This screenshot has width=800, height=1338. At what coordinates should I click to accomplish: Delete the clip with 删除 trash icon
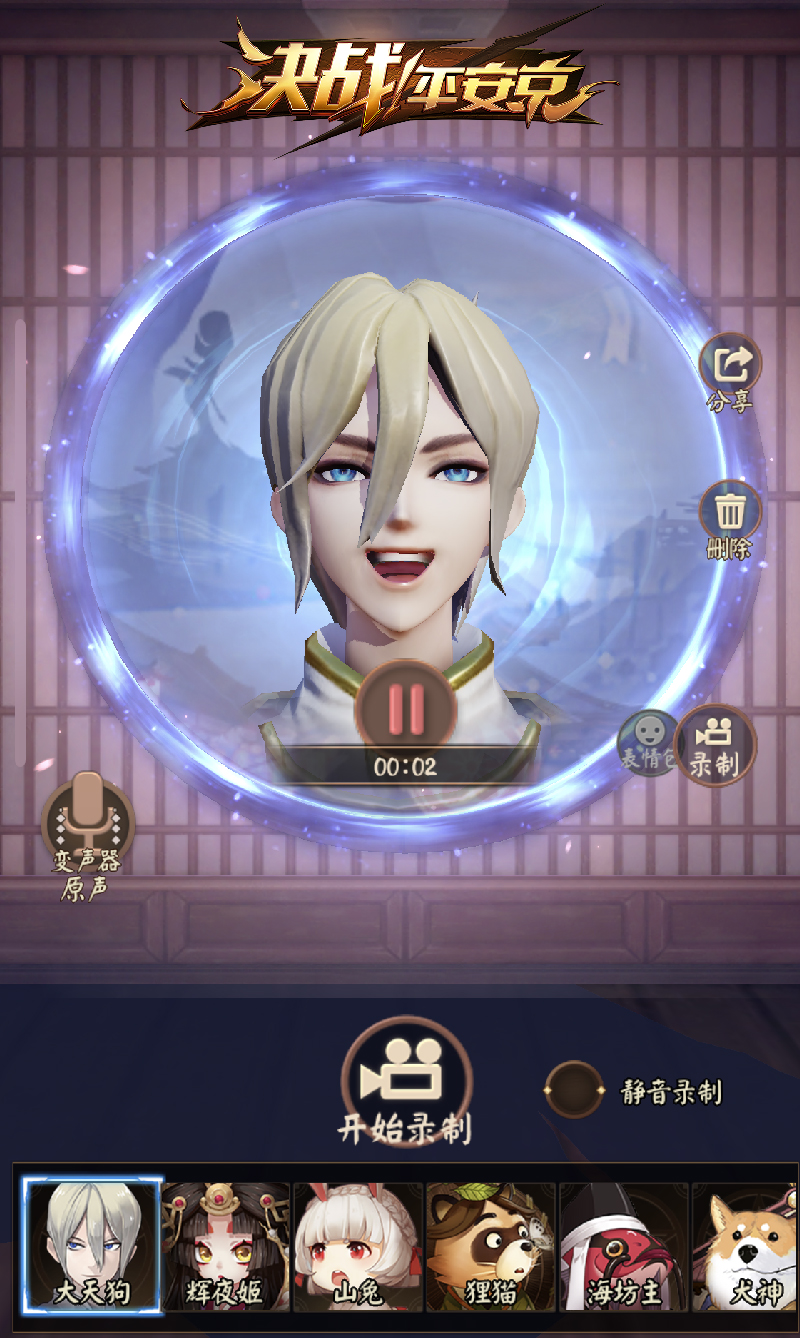(730, 512)
